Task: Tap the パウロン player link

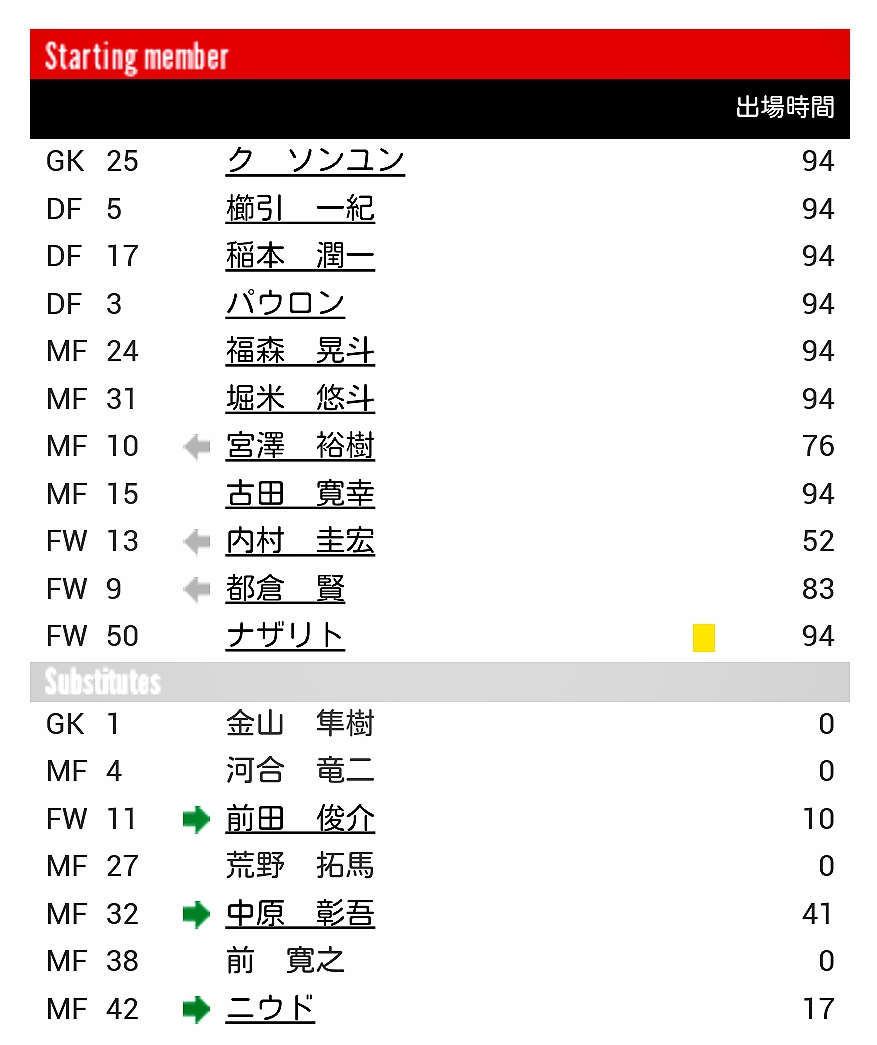Action: pos(285,304)
